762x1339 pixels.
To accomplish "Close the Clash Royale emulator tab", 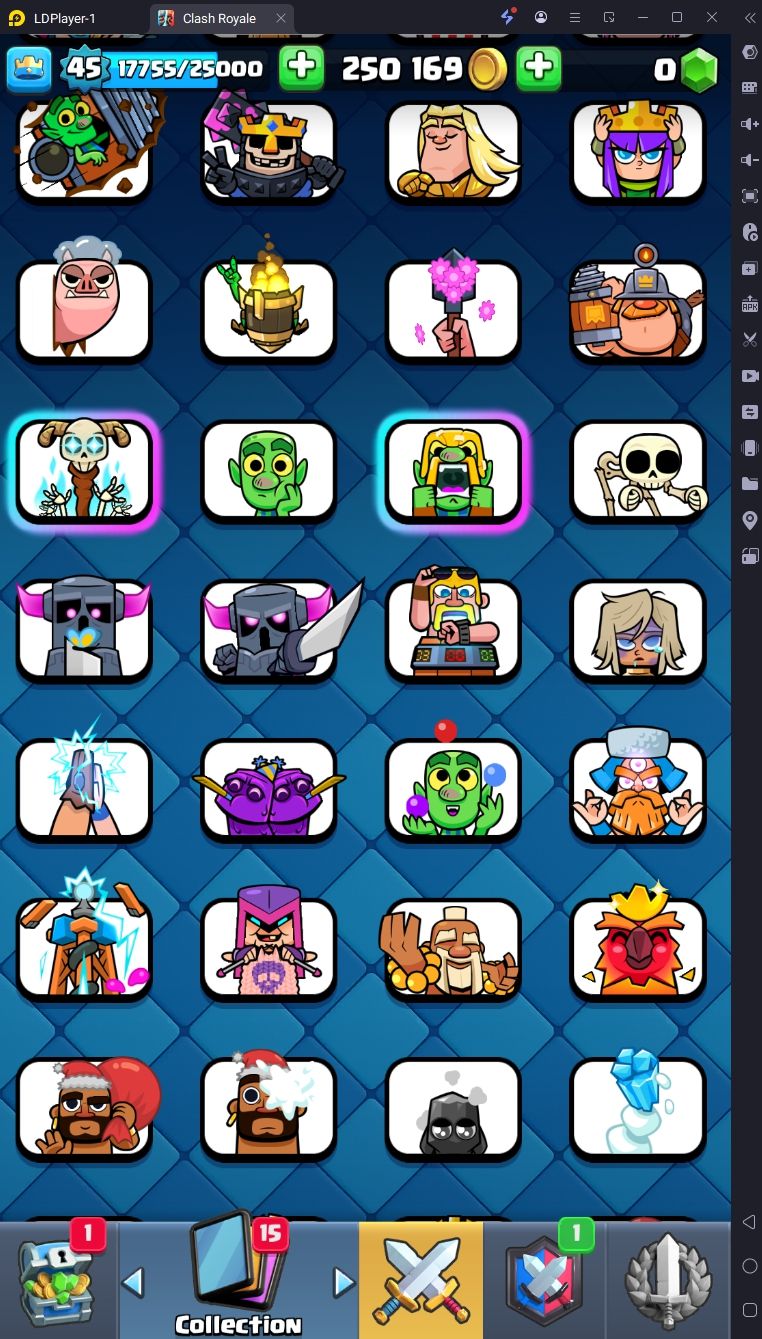I will [281, 18].
